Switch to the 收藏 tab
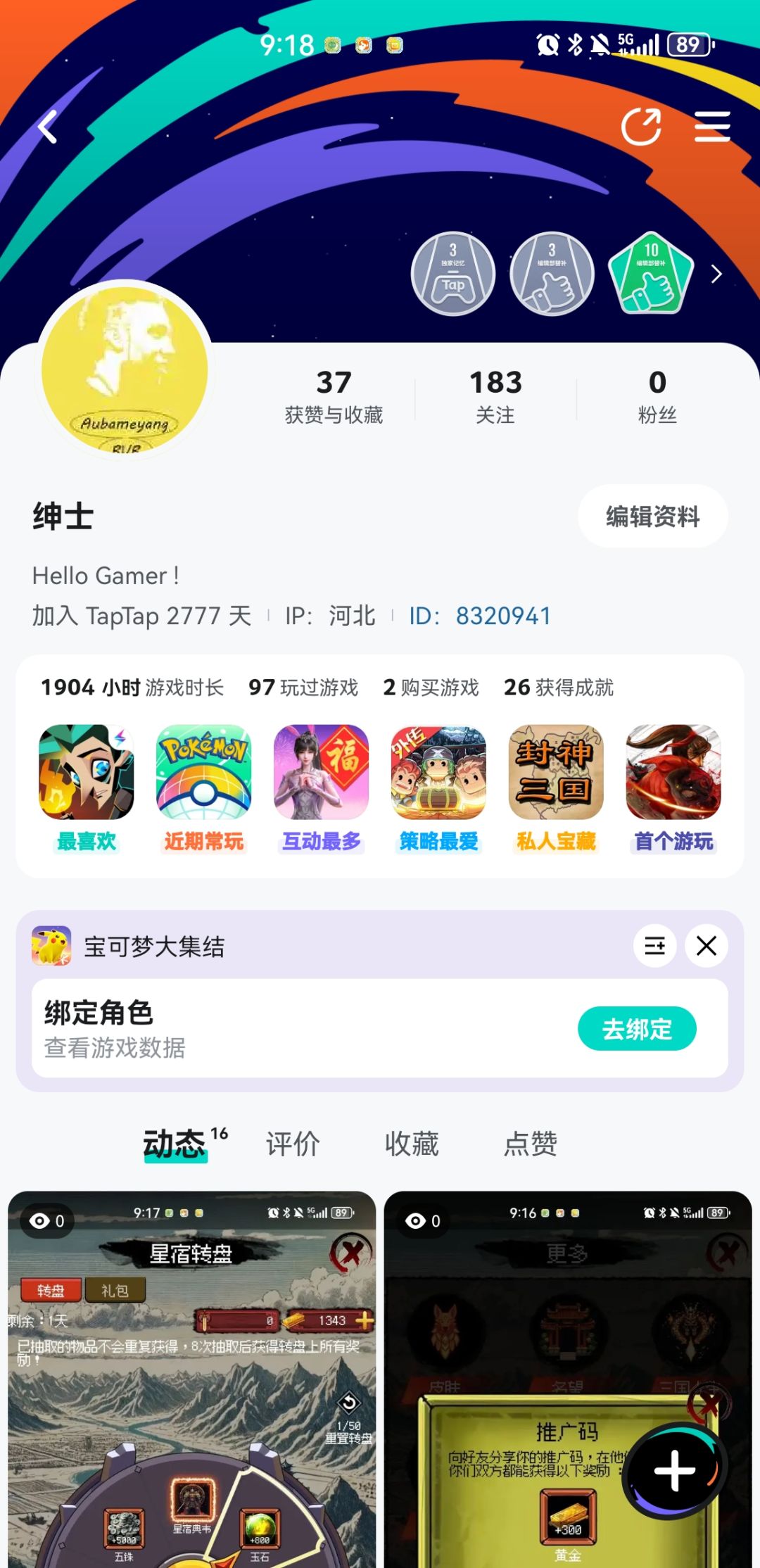 [412, 1144]
